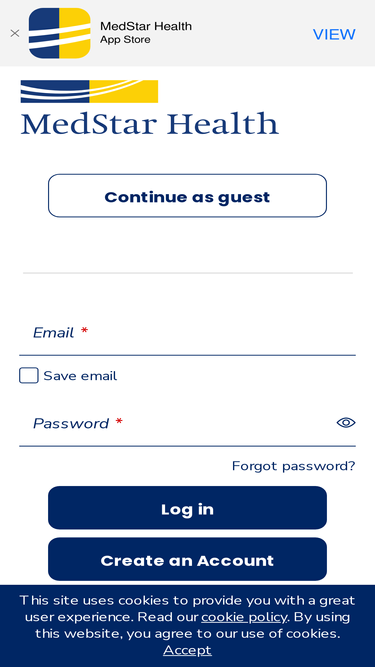This screenshot has height=667, width=375.
Task: Tap VIEW to open the App Store
Action: [334, 34]
